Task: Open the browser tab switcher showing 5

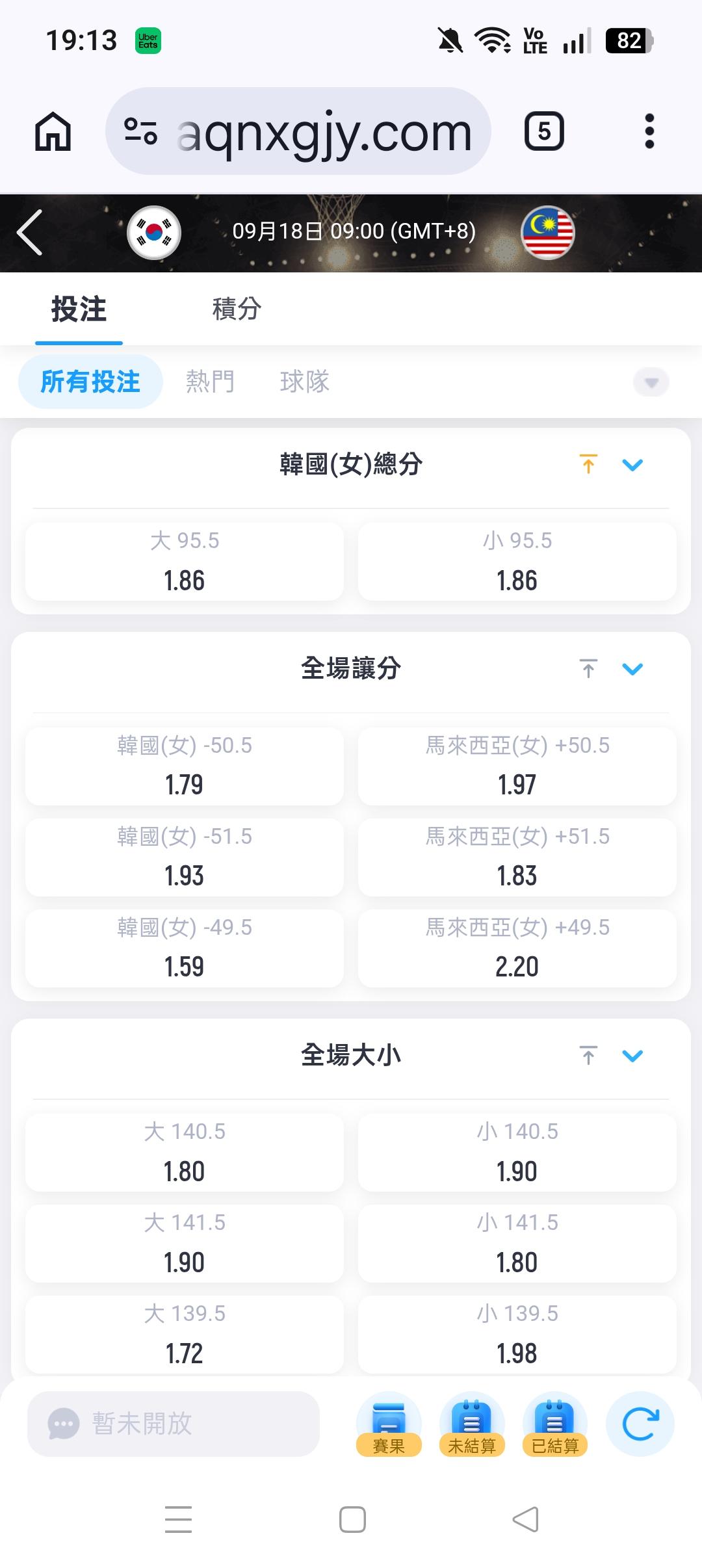Action: pyautogui.click(x=544, y=131)
